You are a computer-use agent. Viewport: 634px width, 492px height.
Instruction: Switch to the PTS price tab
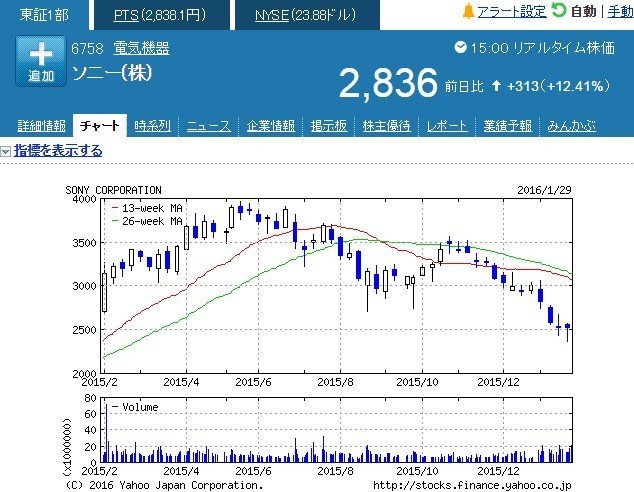point(160,15)
